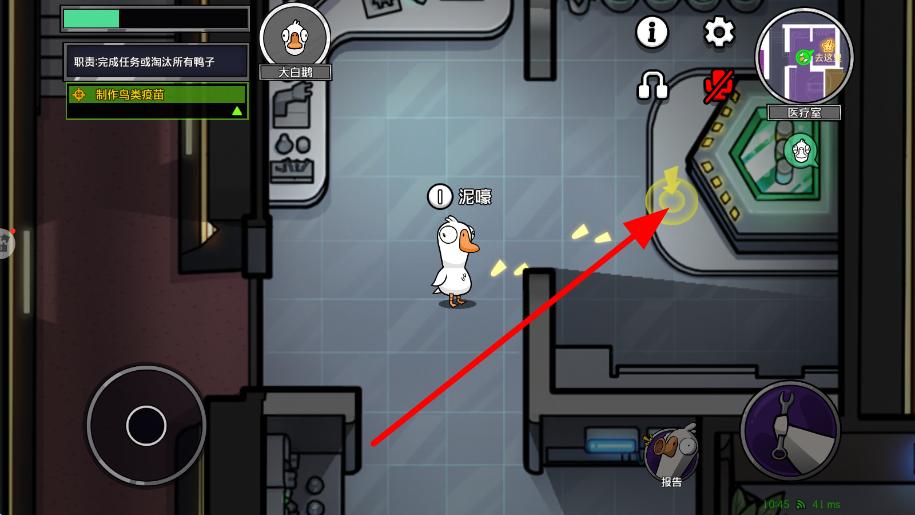Tap the 报告 report button
This screenshot has width=915, height=515.
click(x=670, y=455)
